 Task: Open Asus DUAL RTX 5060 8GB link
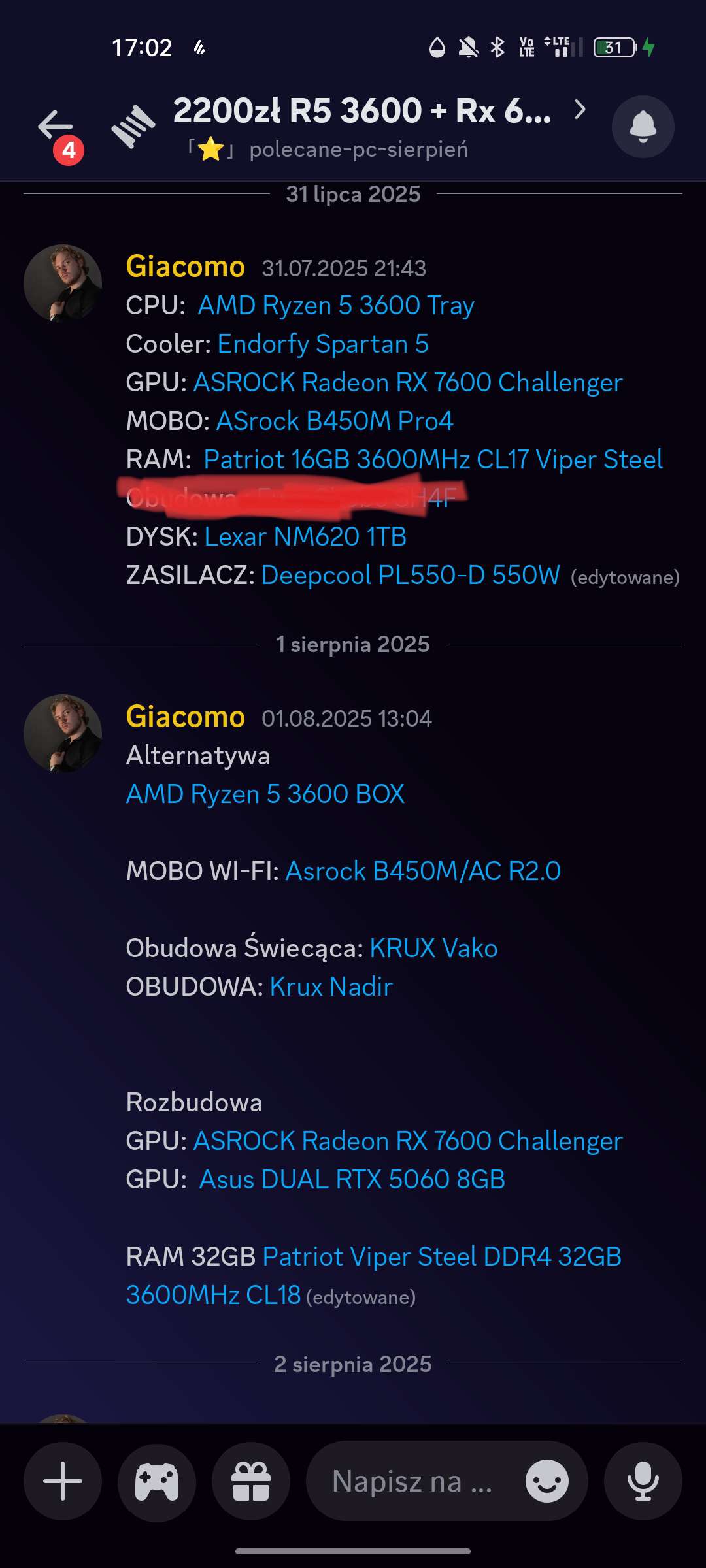[x=352, y=1180]
